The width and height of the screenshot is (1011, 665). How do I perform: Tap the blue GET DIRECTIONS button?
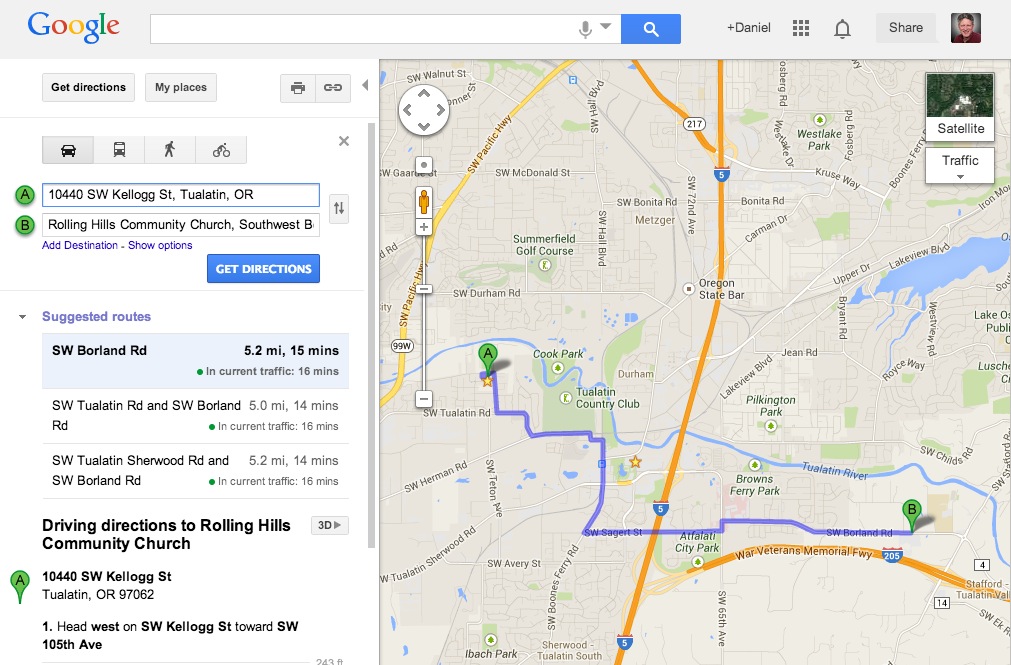263,268
